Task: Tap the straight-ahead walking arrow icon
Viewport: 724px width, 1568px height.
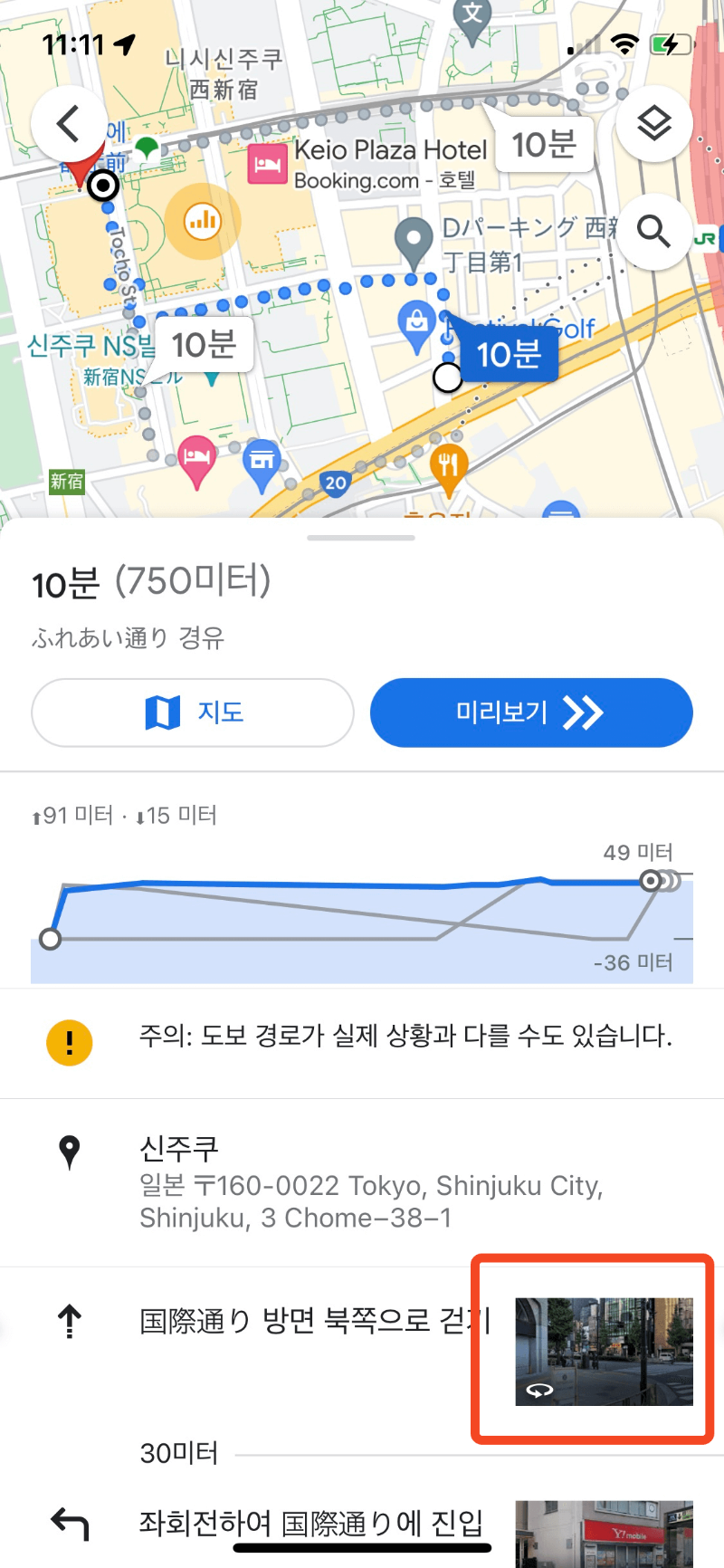Action: tap(70, 1320)
